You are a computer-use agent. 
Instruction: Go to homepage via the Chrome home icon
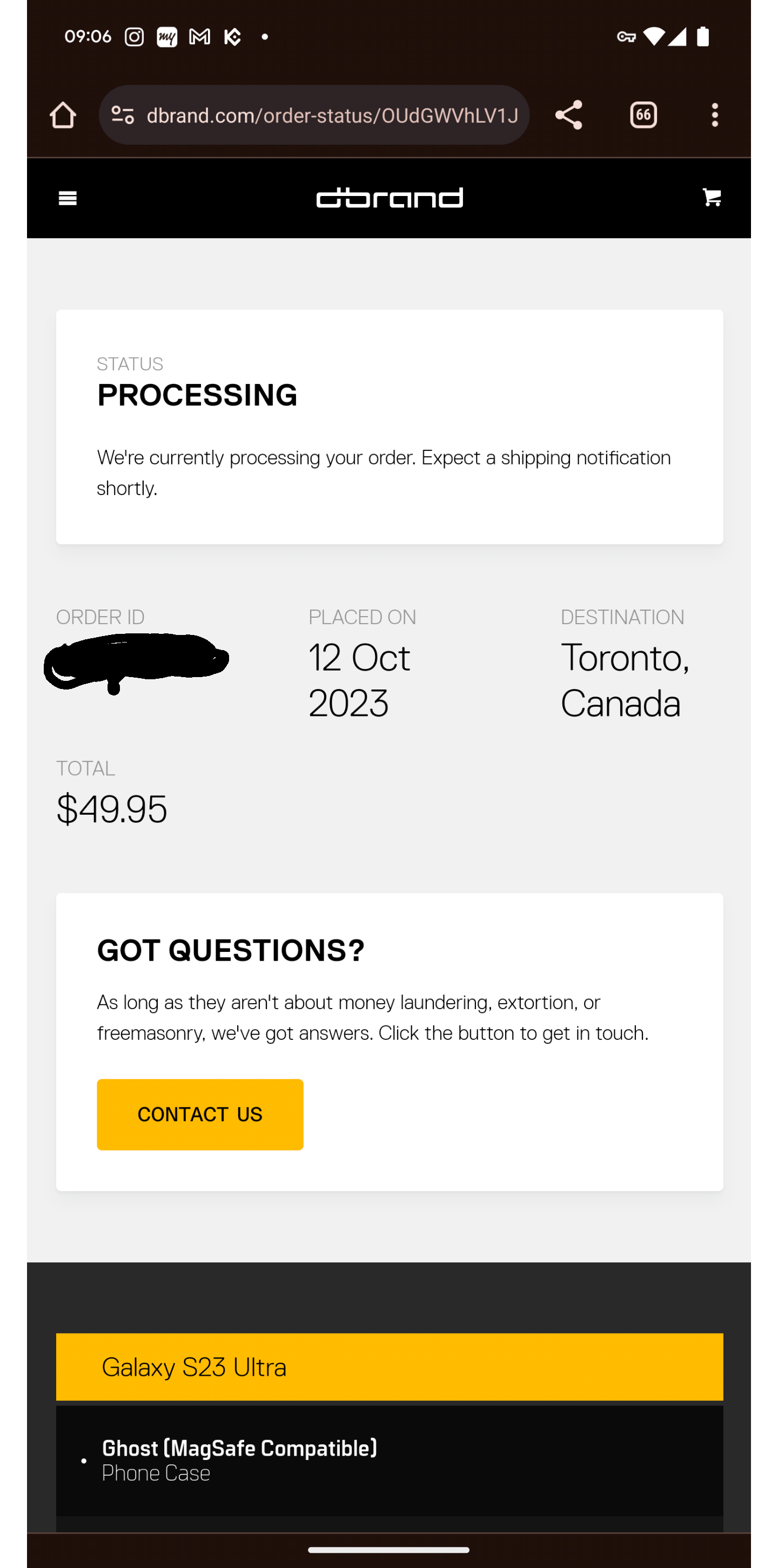(x=63, y=114)
